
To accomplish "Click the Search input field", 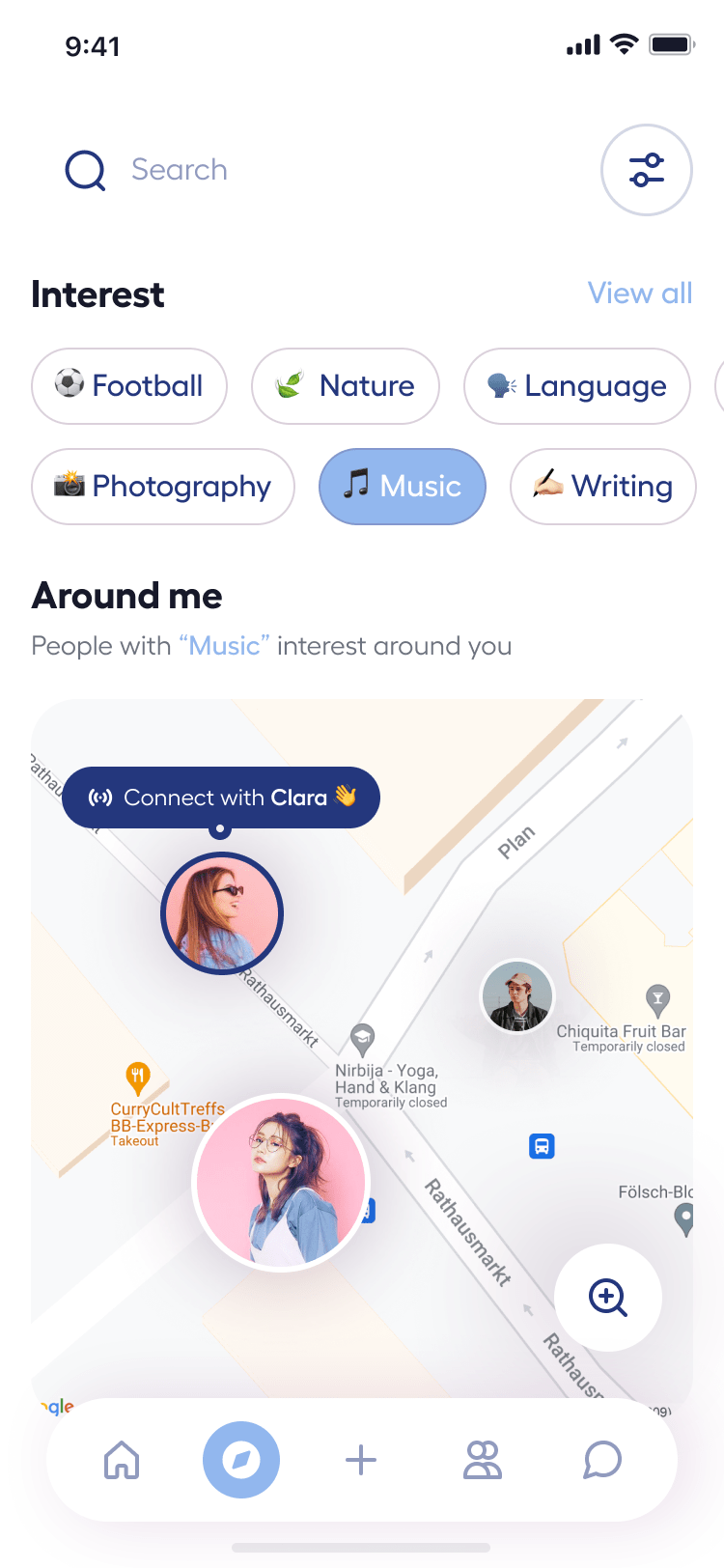I will (241, 170).
